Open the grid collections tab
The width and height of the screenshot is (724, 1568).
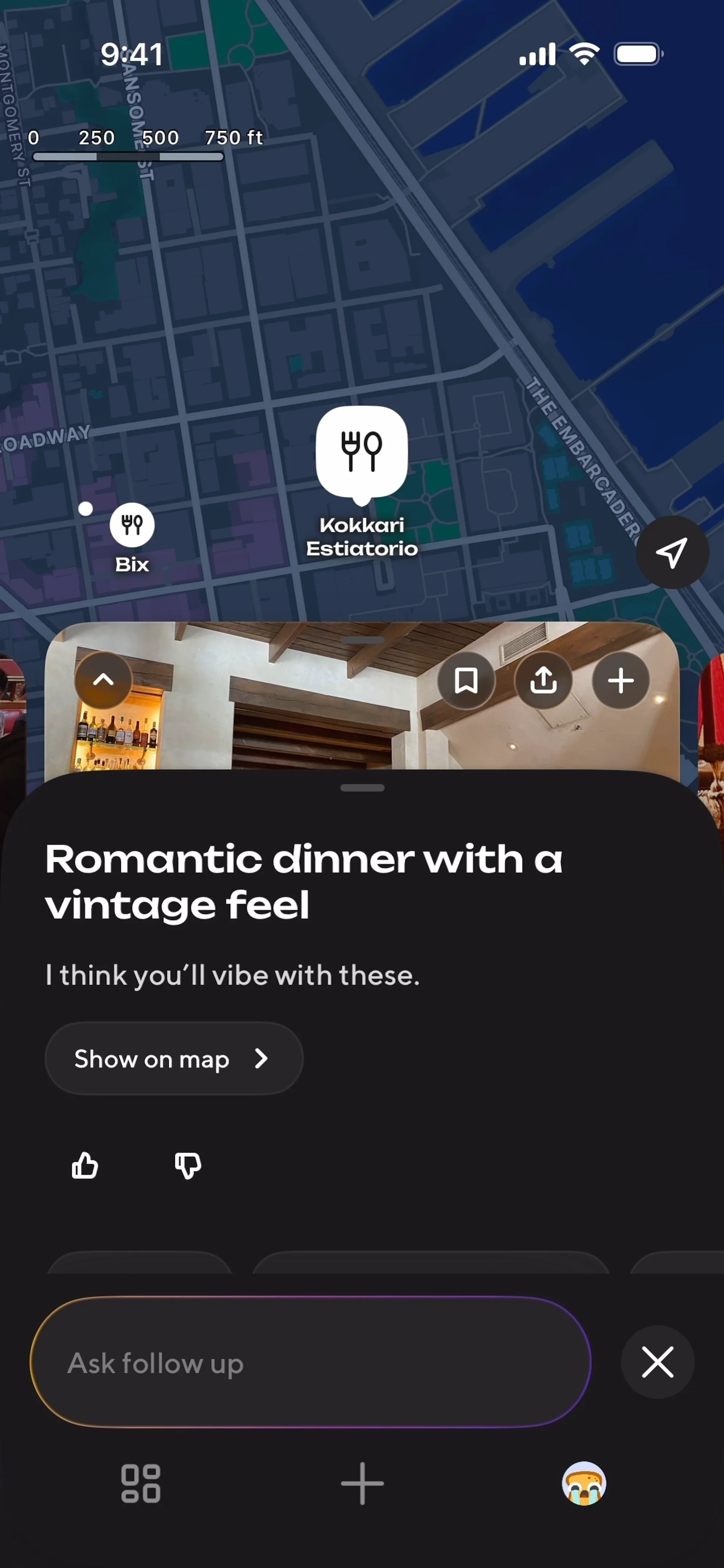tap(141, 1484)
